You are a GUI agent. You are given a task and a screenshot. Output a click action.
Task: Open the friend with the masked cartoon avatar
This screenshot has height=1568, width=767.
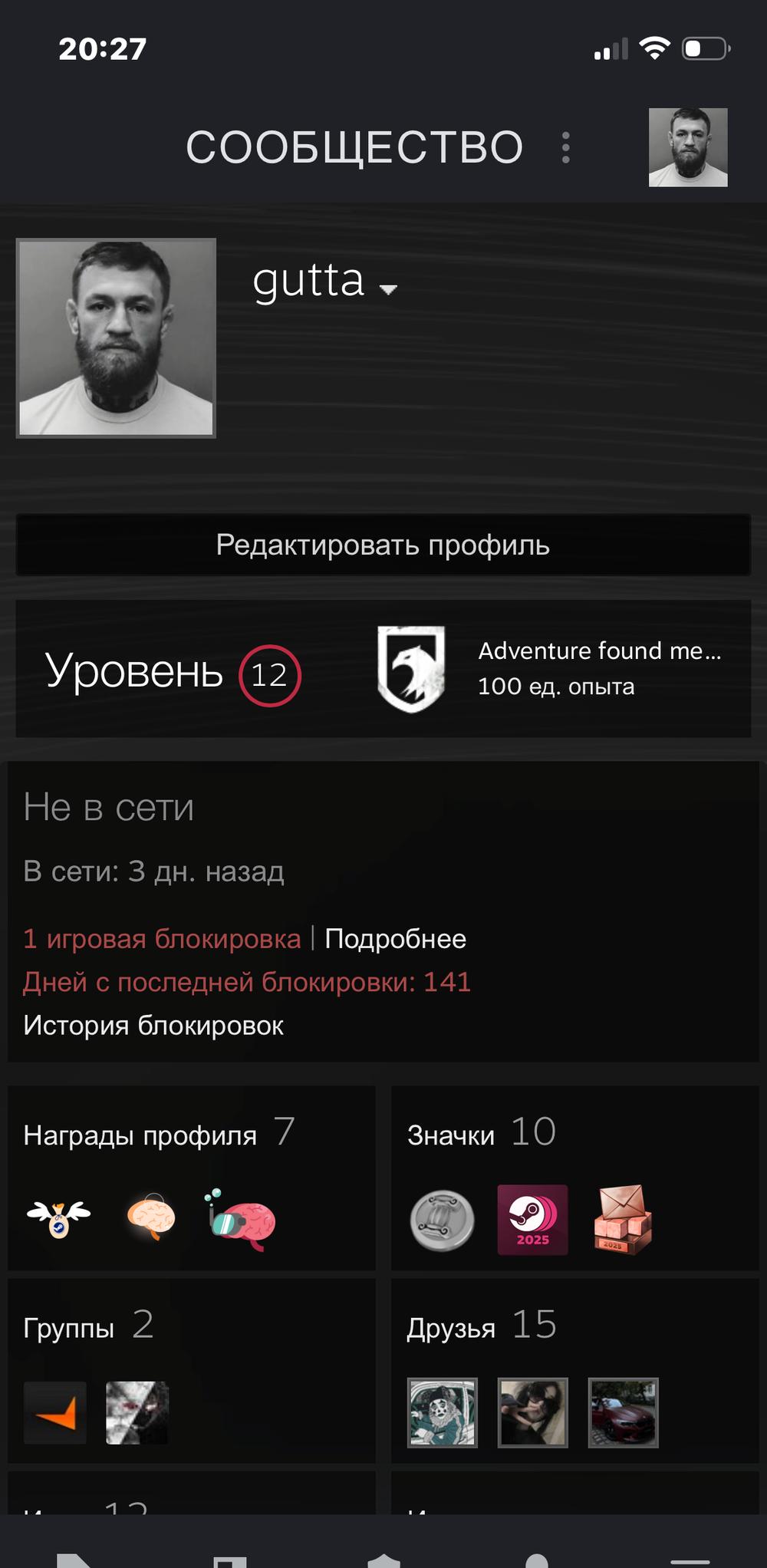443,1413
